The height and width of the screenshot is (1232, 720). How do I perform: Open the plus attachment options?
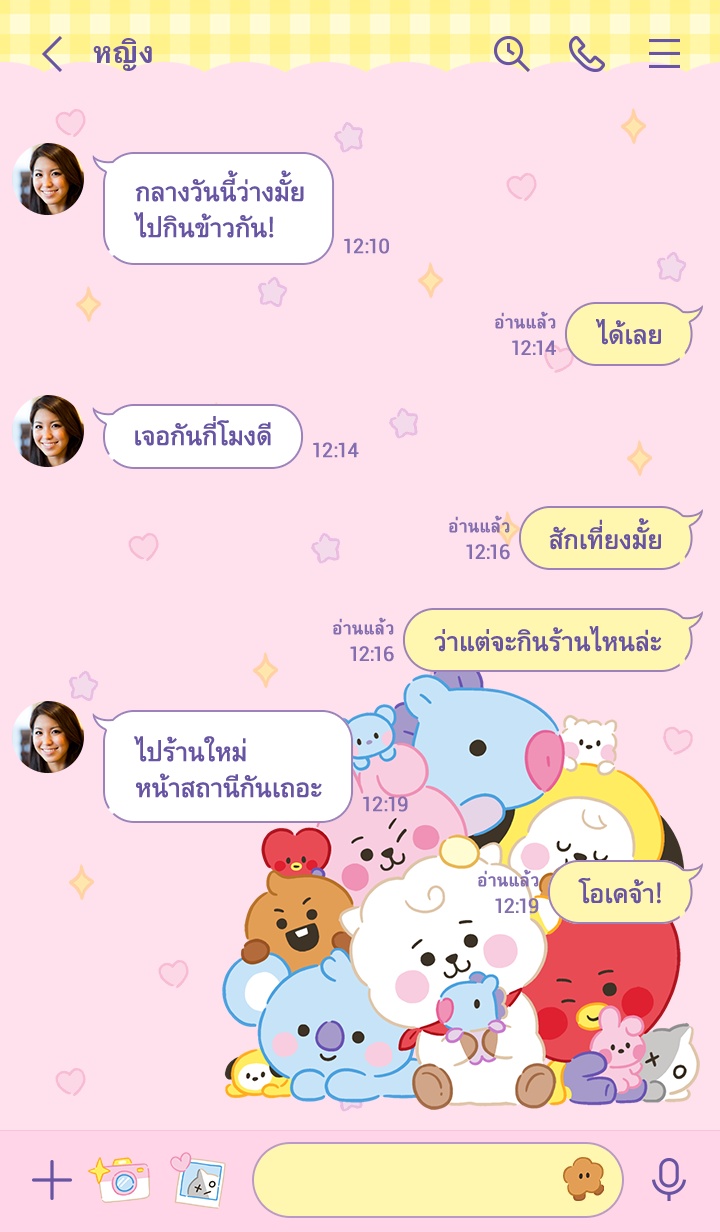51,1180
